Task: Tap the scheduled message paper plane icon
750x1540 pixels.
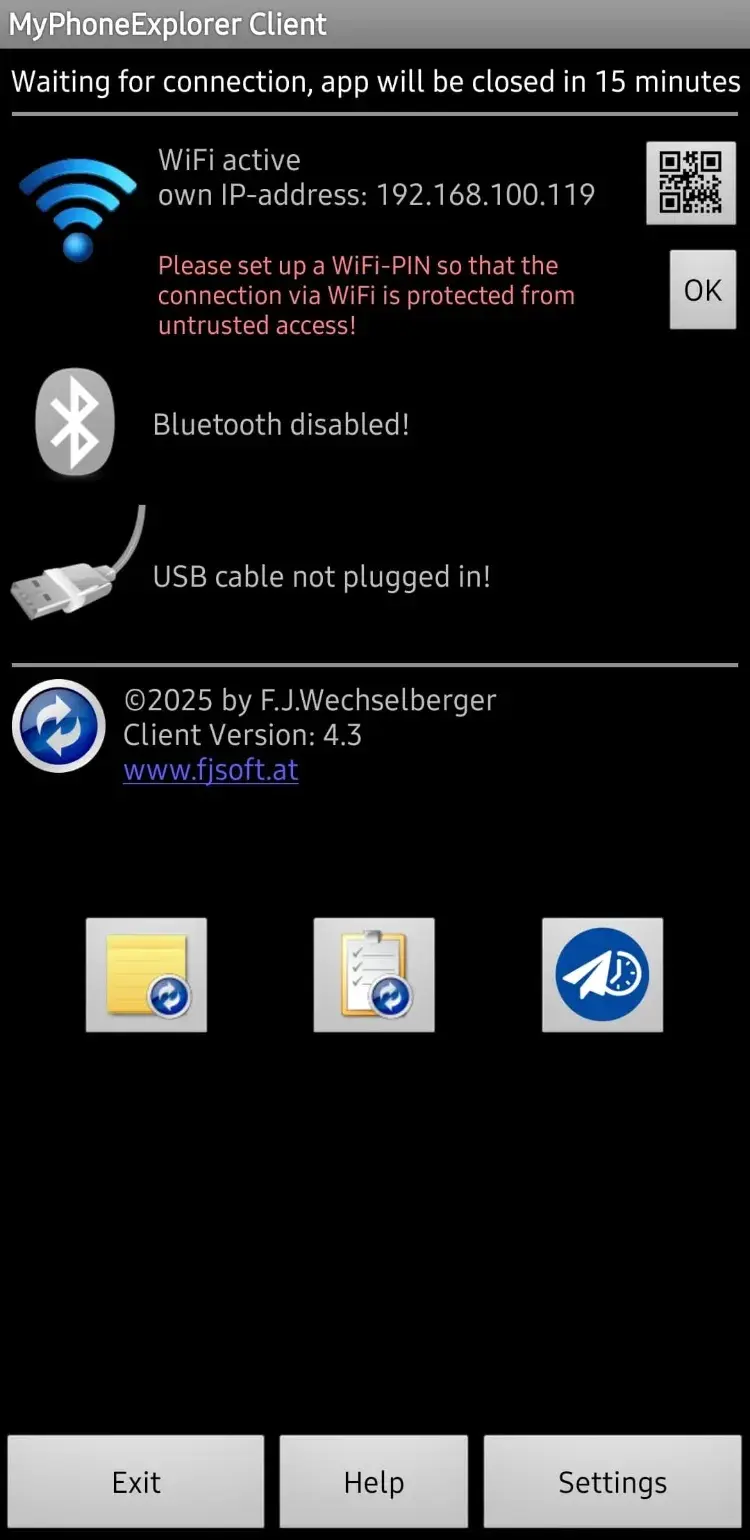Action: pos(602,974)
